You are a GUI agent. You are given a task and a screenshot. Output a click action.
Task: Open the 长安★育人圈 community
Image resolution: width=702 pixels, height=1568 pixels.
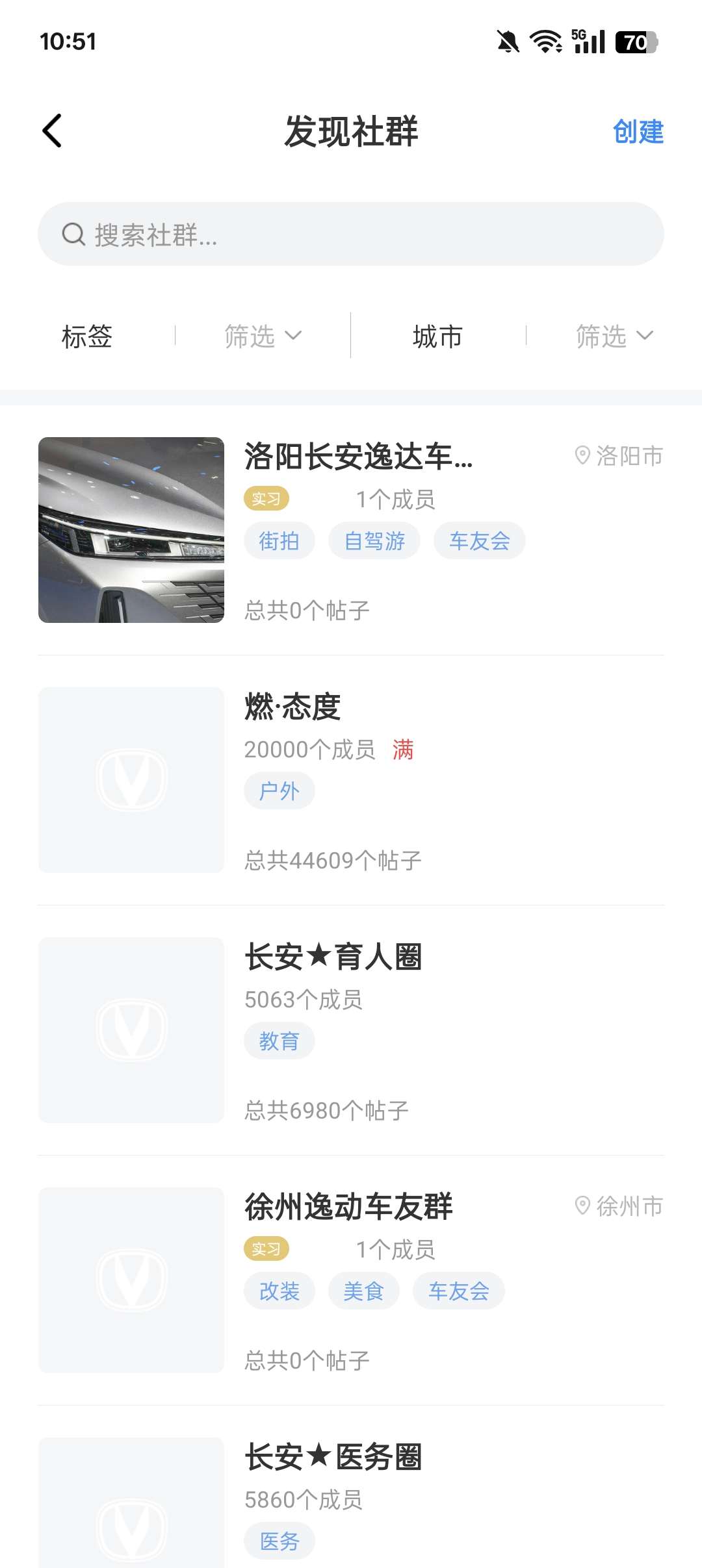click(x=333, y=957)
